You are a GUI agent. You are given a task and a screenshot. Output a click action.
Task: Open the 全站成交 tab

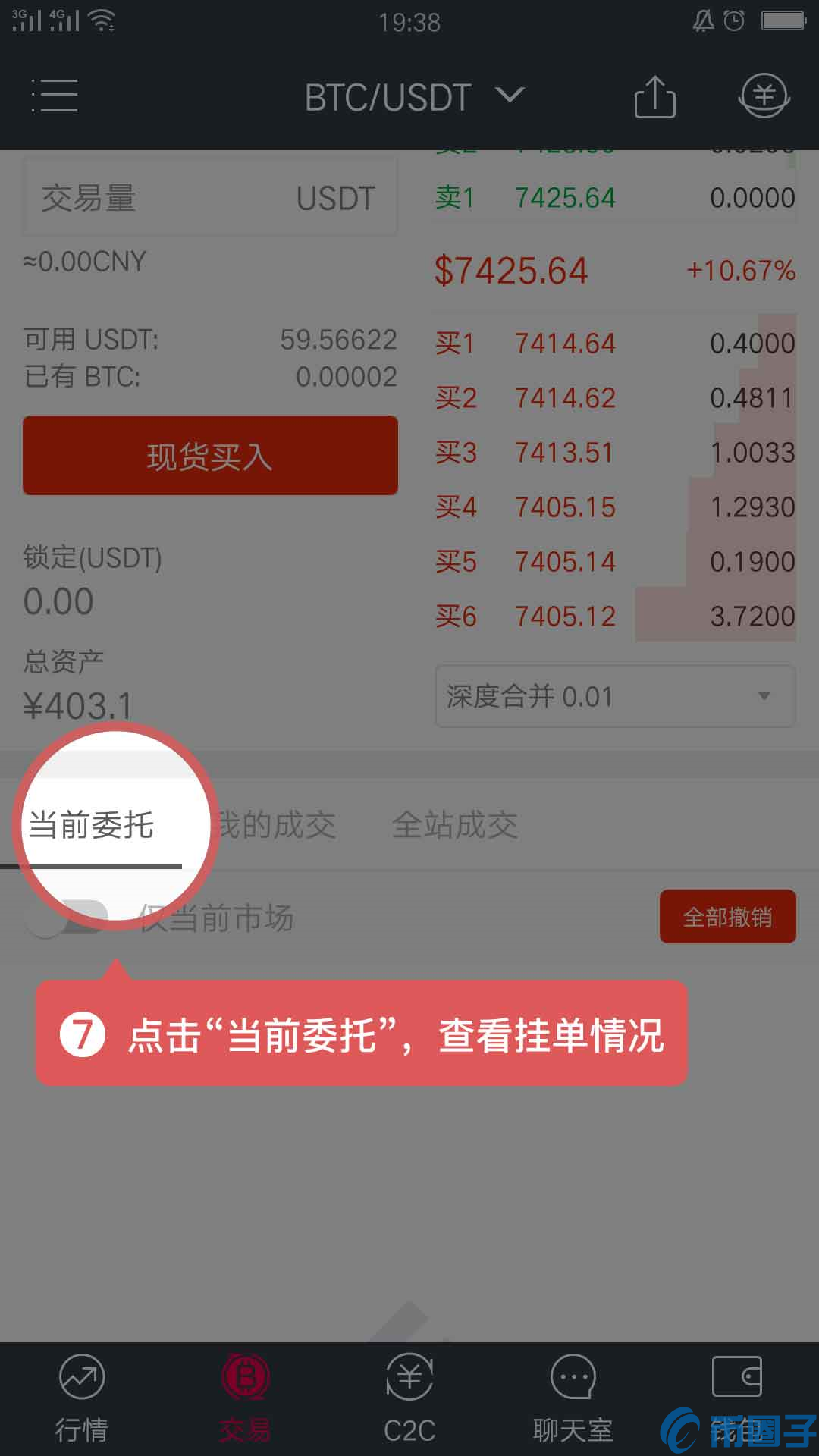(x=456, y=825)
